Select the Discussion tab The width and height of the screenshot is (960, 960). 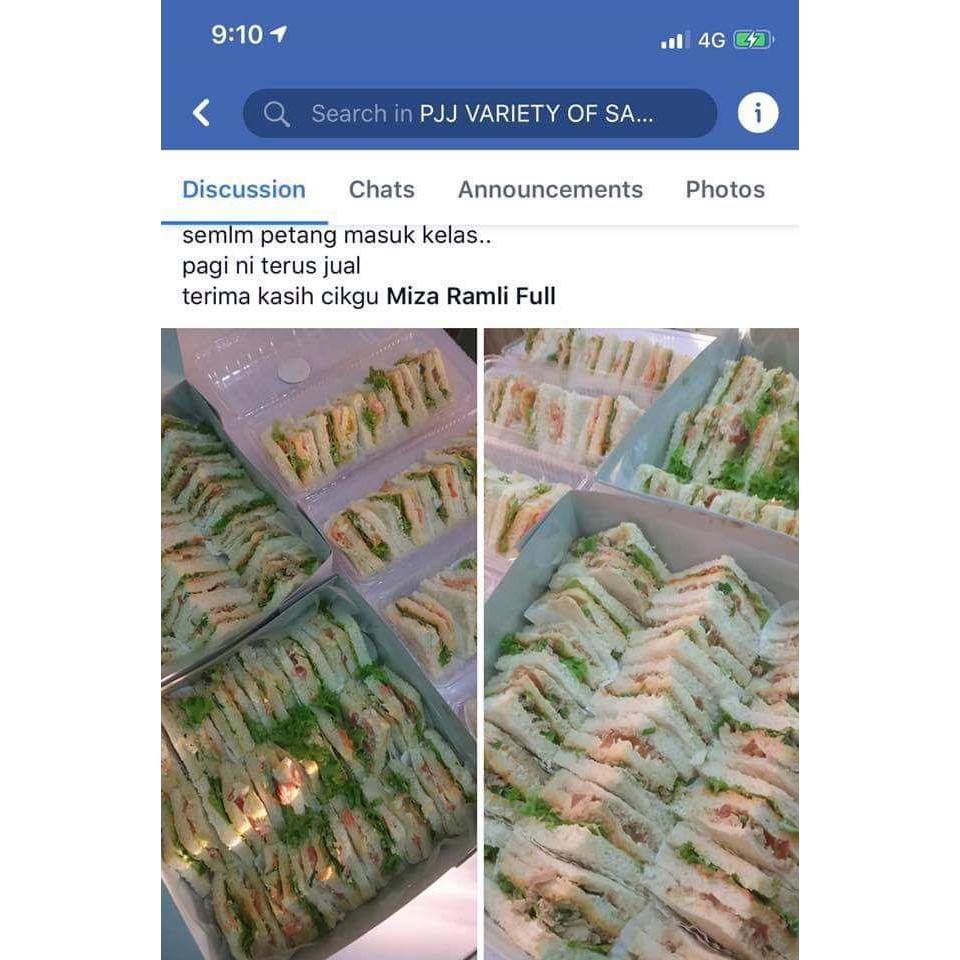click(244, 189)
